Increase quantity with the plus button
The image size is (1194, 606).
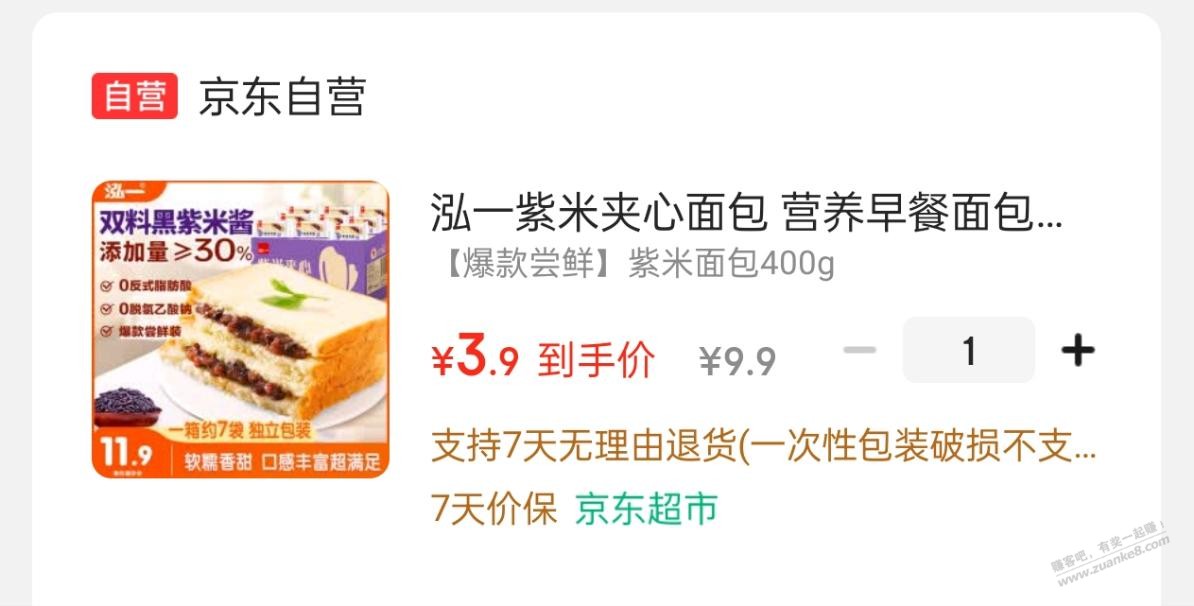(1077, 350)
